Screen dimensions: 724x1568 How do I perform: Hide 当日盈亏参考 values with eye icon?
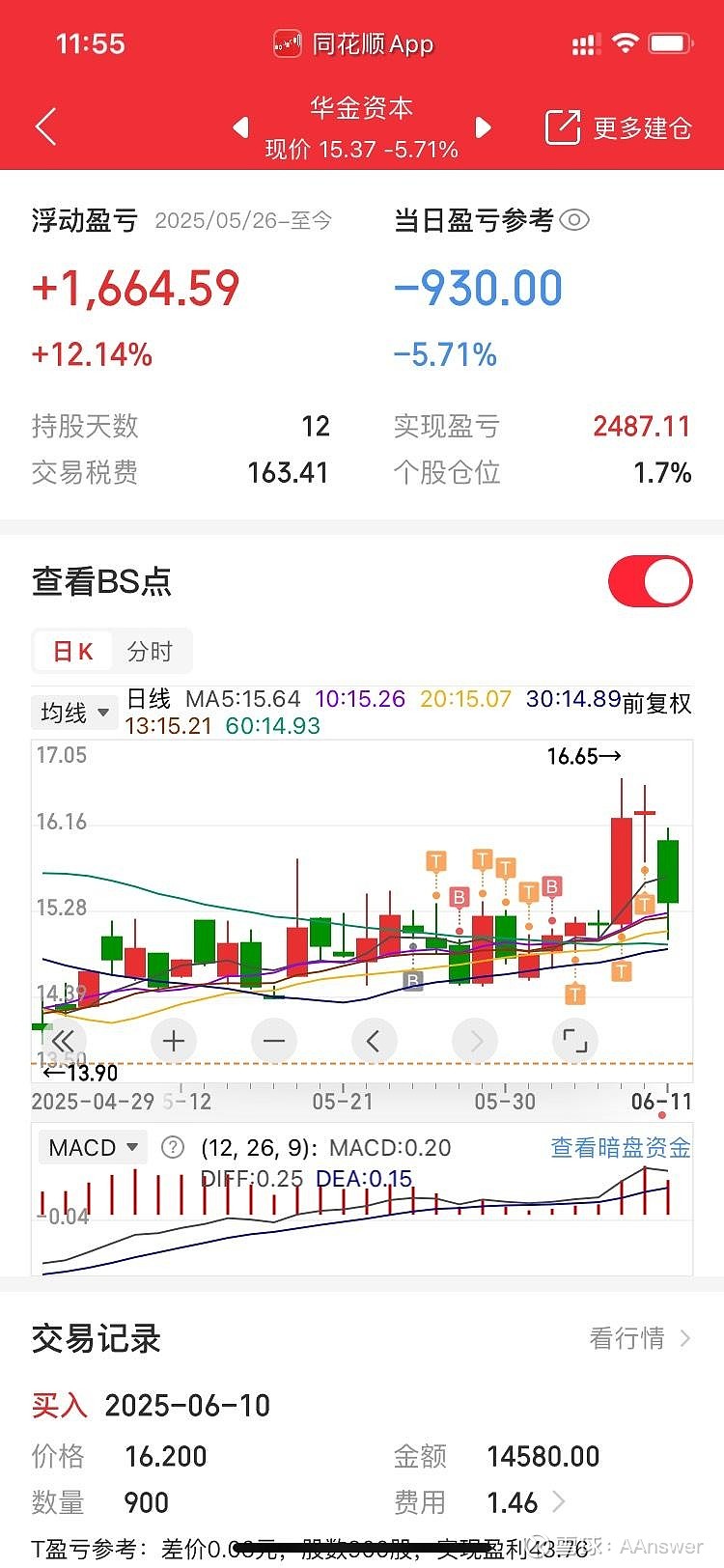[574, 220]
